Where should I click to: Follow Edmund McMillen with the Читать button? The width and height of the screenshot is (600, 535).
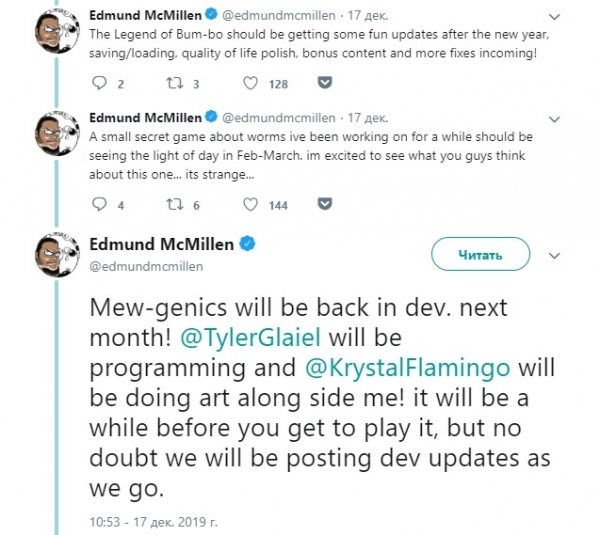(x=480, y=255)
